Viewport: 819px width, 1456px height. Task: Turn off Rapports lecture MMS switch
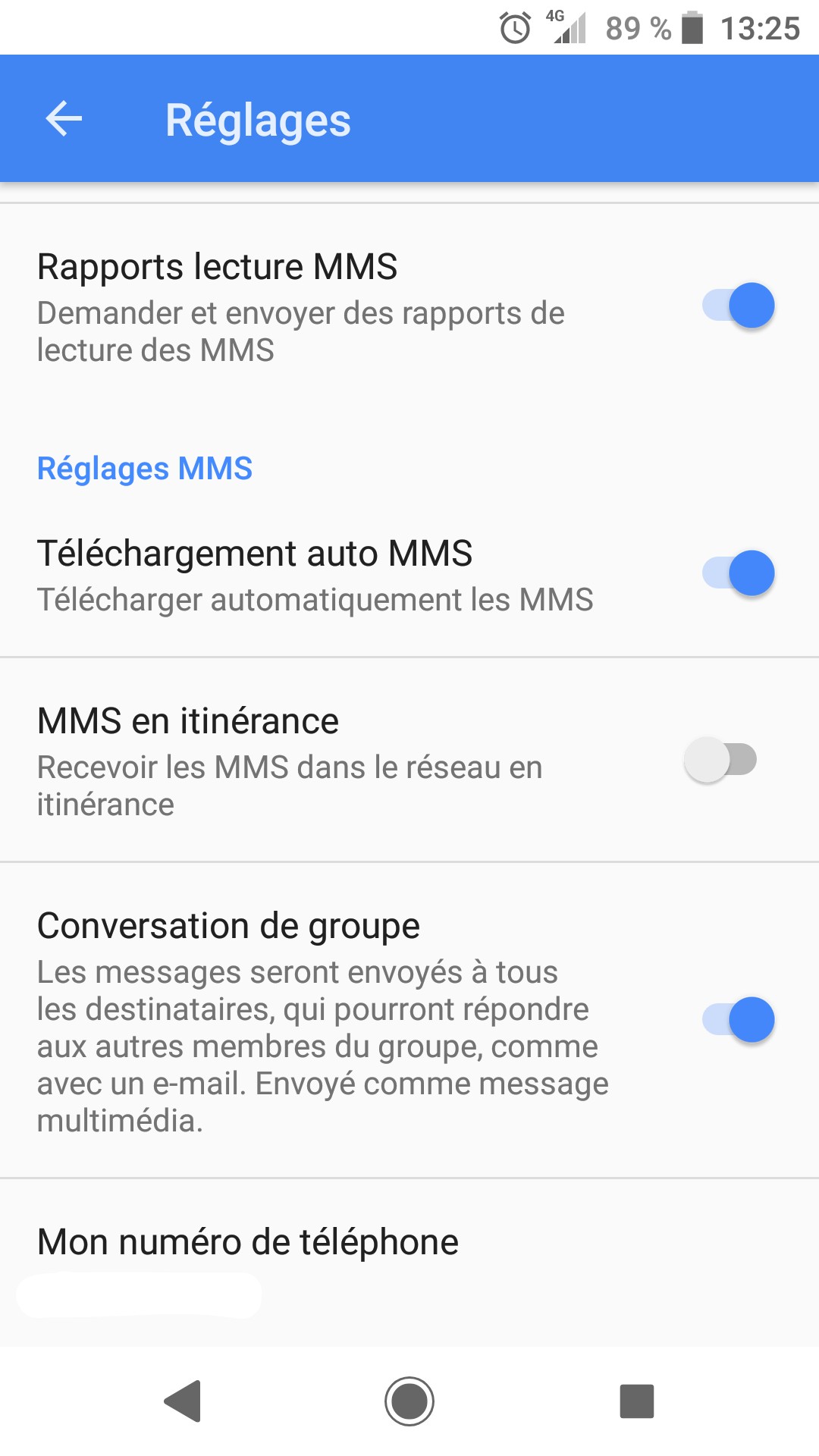pos(738,306)
